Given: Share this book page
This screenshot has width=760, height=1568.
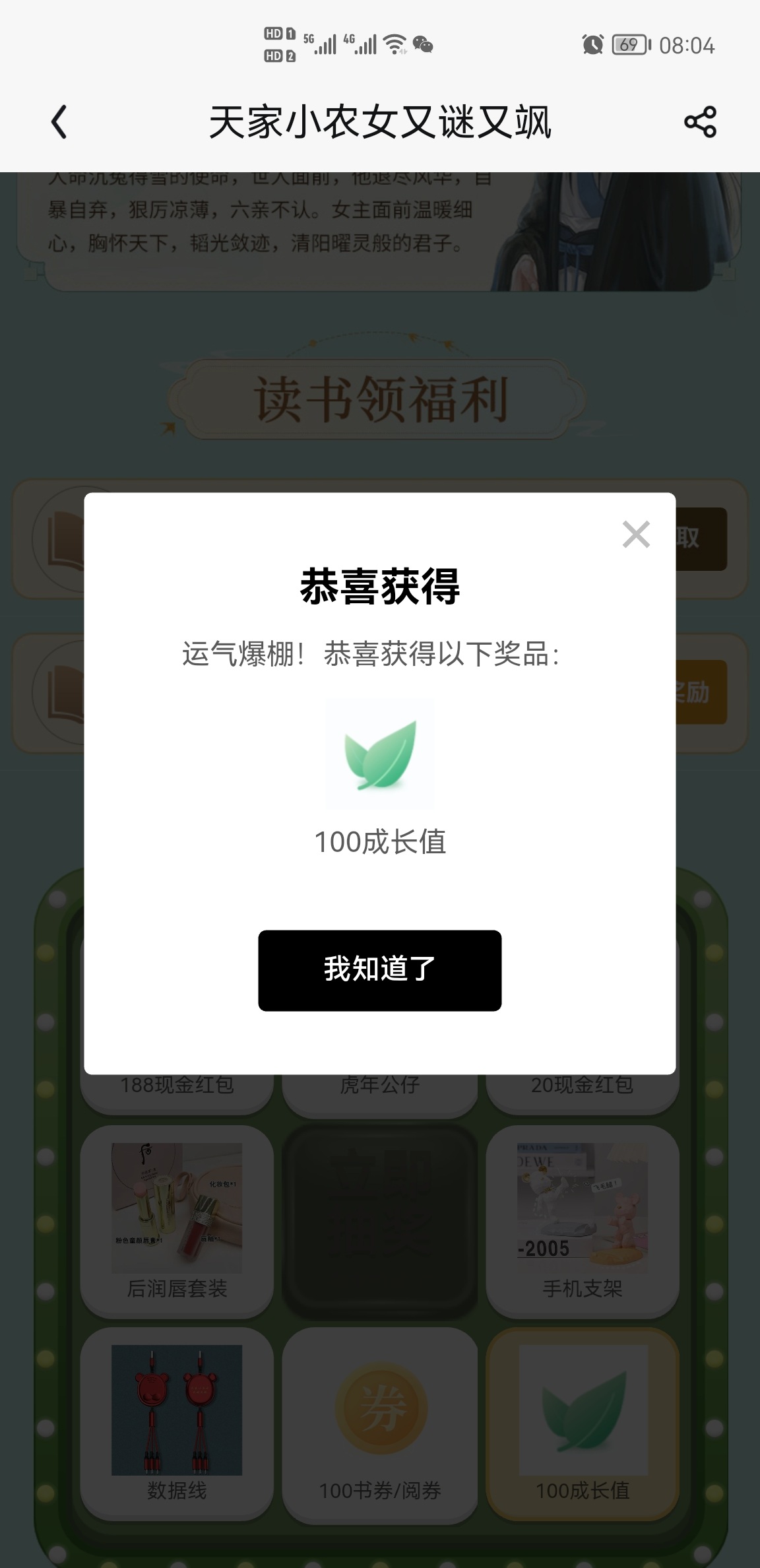Looking at the screenshot, I should pos(700,122).
